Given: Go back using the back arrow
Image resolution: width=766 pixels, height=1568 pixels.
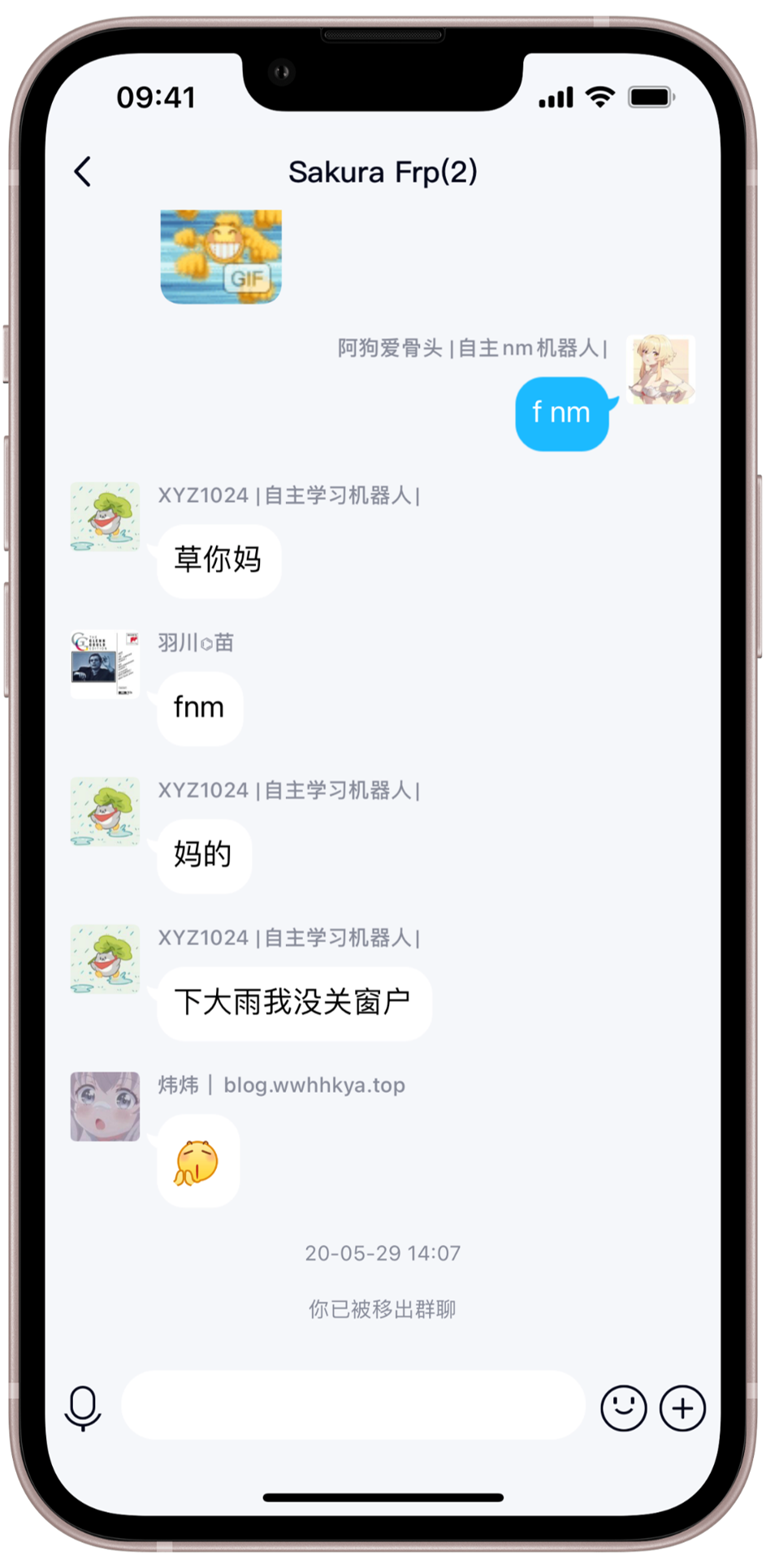Looking at the screenshot, I should click(x=82, y=171).
